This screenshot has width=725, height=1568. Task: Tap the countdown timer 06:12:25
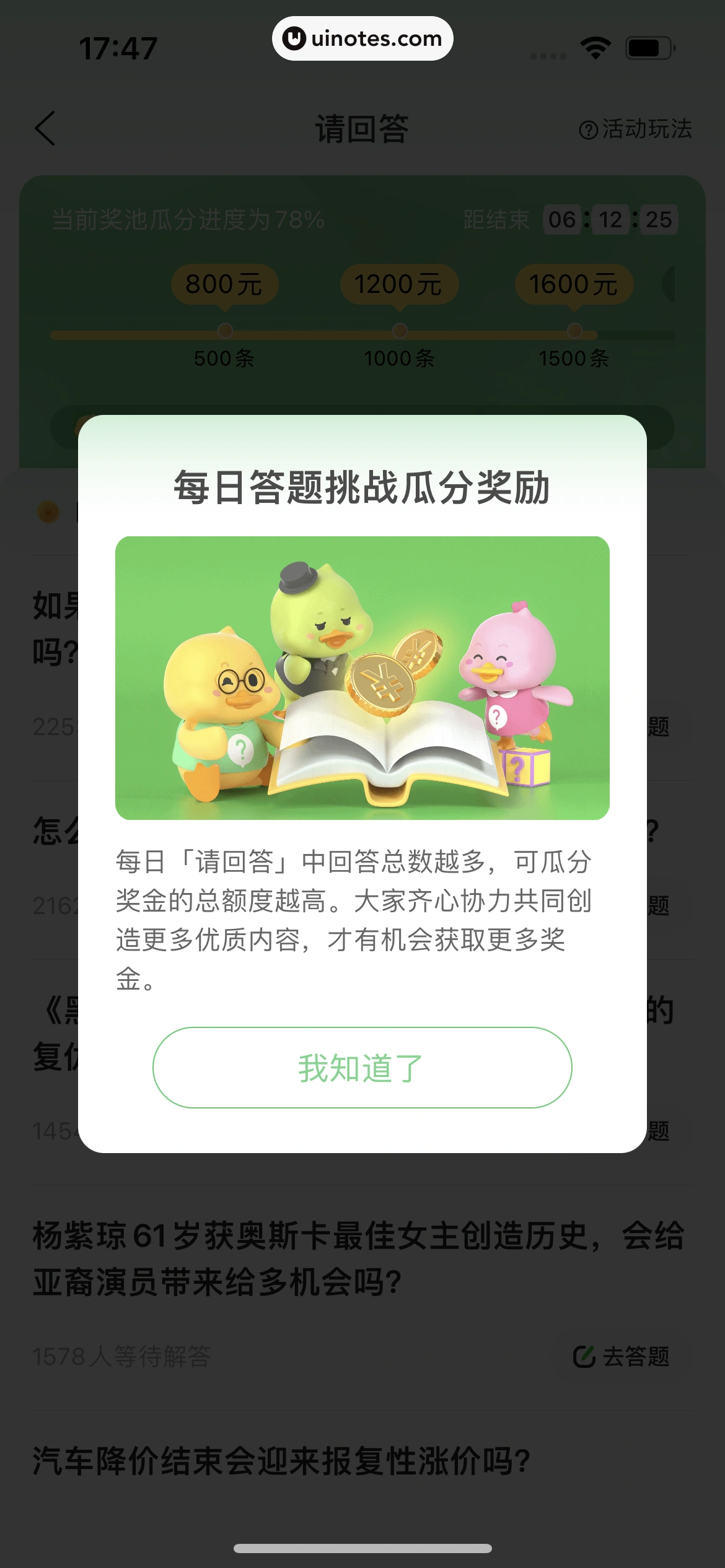point(610,219)
